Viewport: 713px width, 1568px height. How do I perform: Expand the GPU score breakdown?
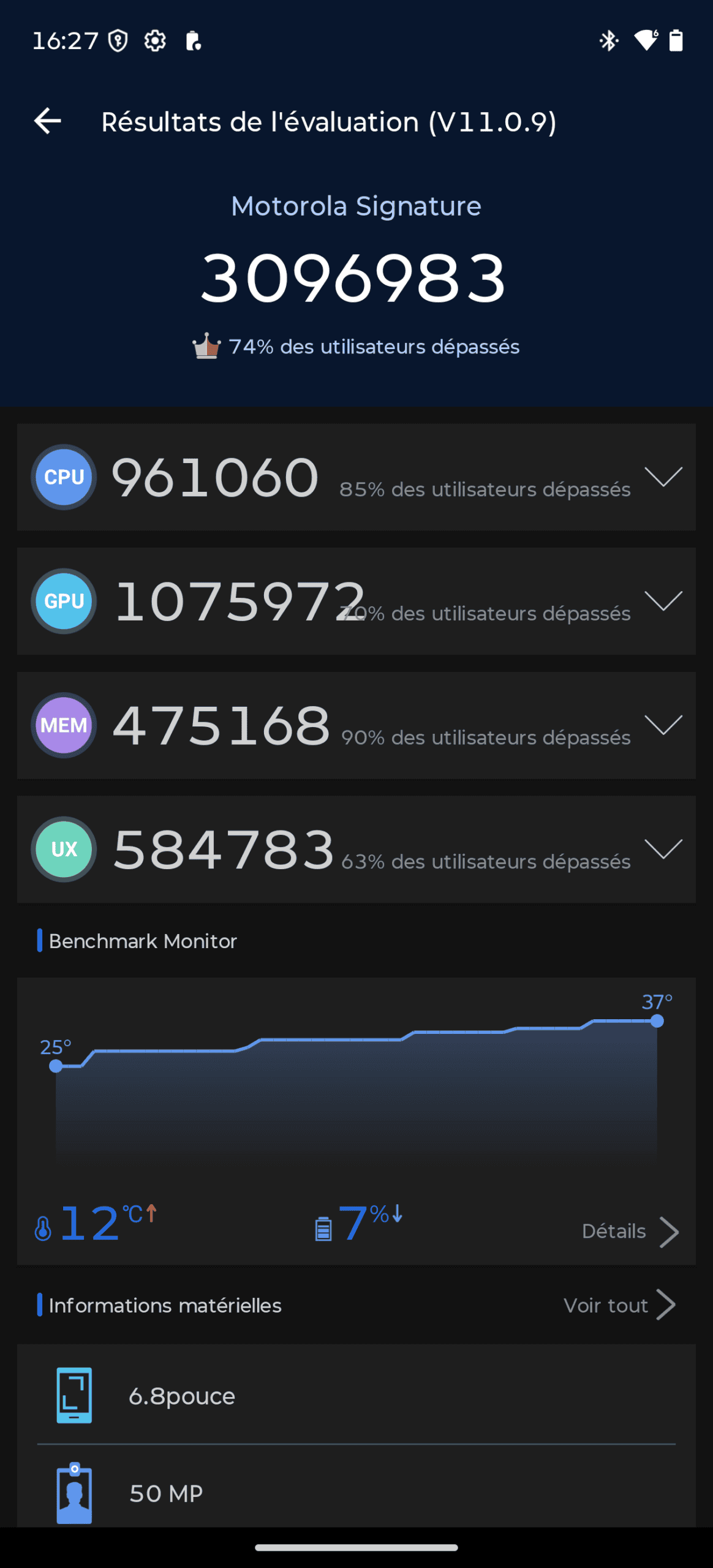[663, 601]
